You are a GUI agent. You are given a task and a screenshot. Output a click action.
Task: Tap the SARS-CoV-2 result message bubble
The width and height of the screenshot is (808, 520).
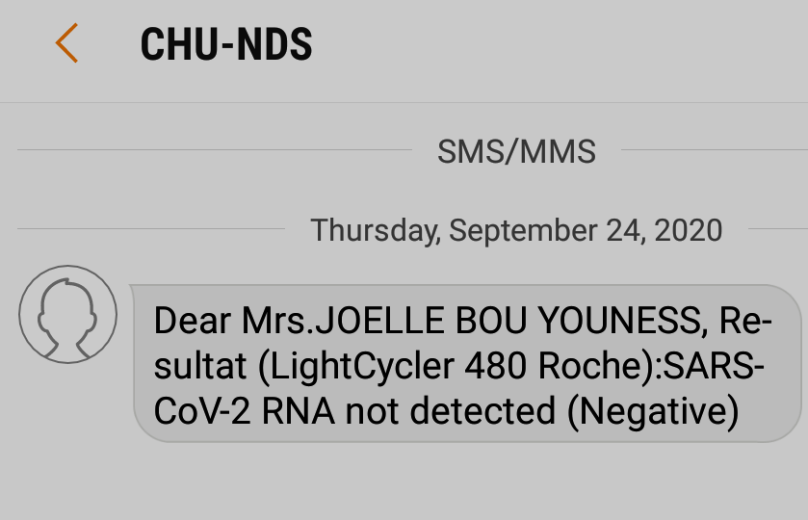pos(466,366)
